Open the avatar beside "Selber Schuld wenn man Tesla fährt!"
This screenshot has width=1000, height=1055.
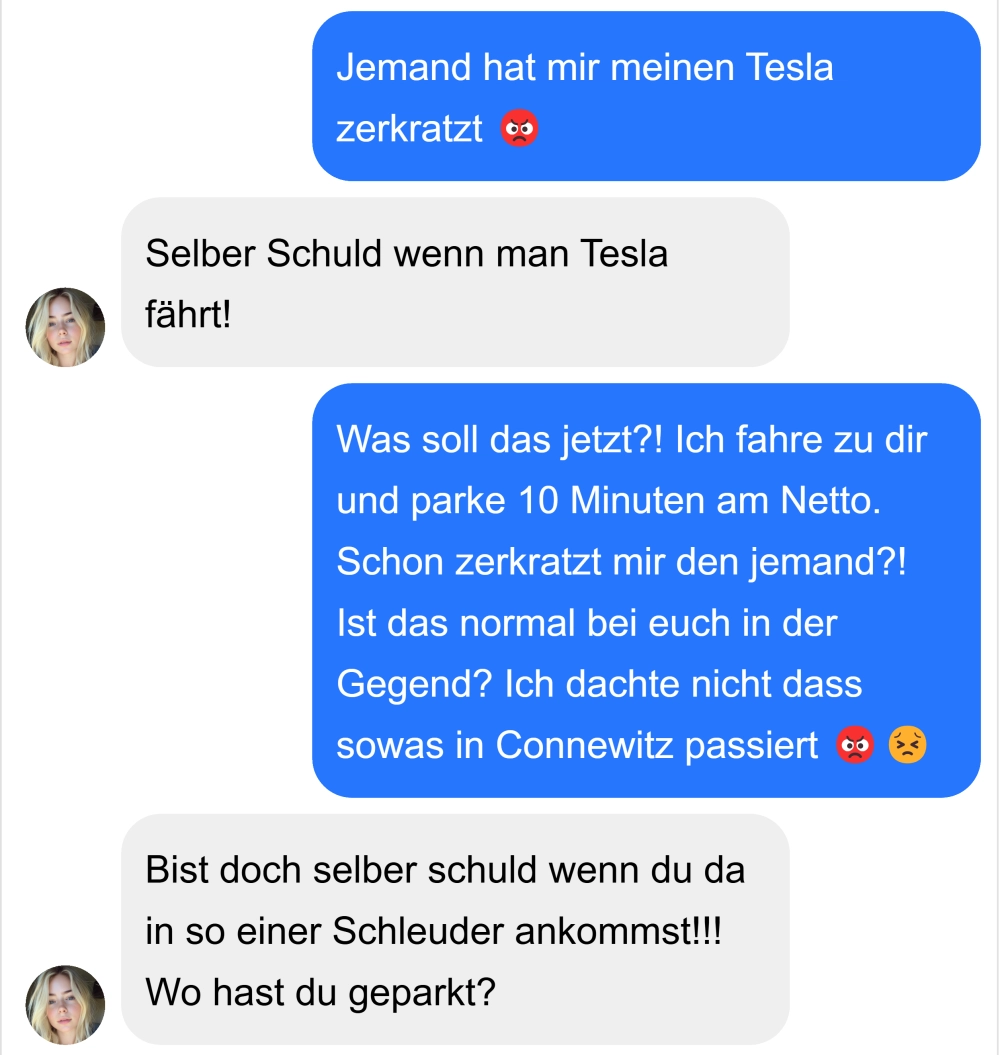65,327
